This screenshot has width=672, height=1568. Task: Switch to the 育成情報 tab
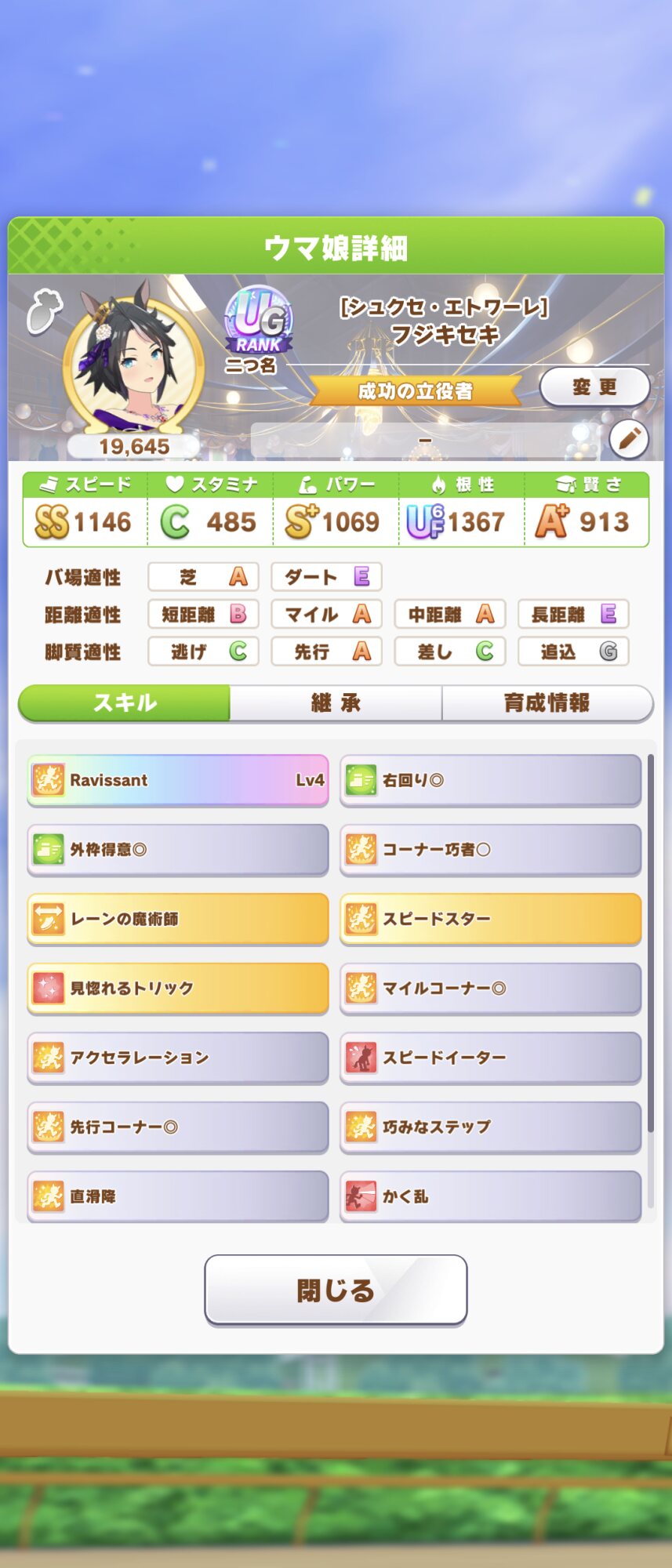547,702
